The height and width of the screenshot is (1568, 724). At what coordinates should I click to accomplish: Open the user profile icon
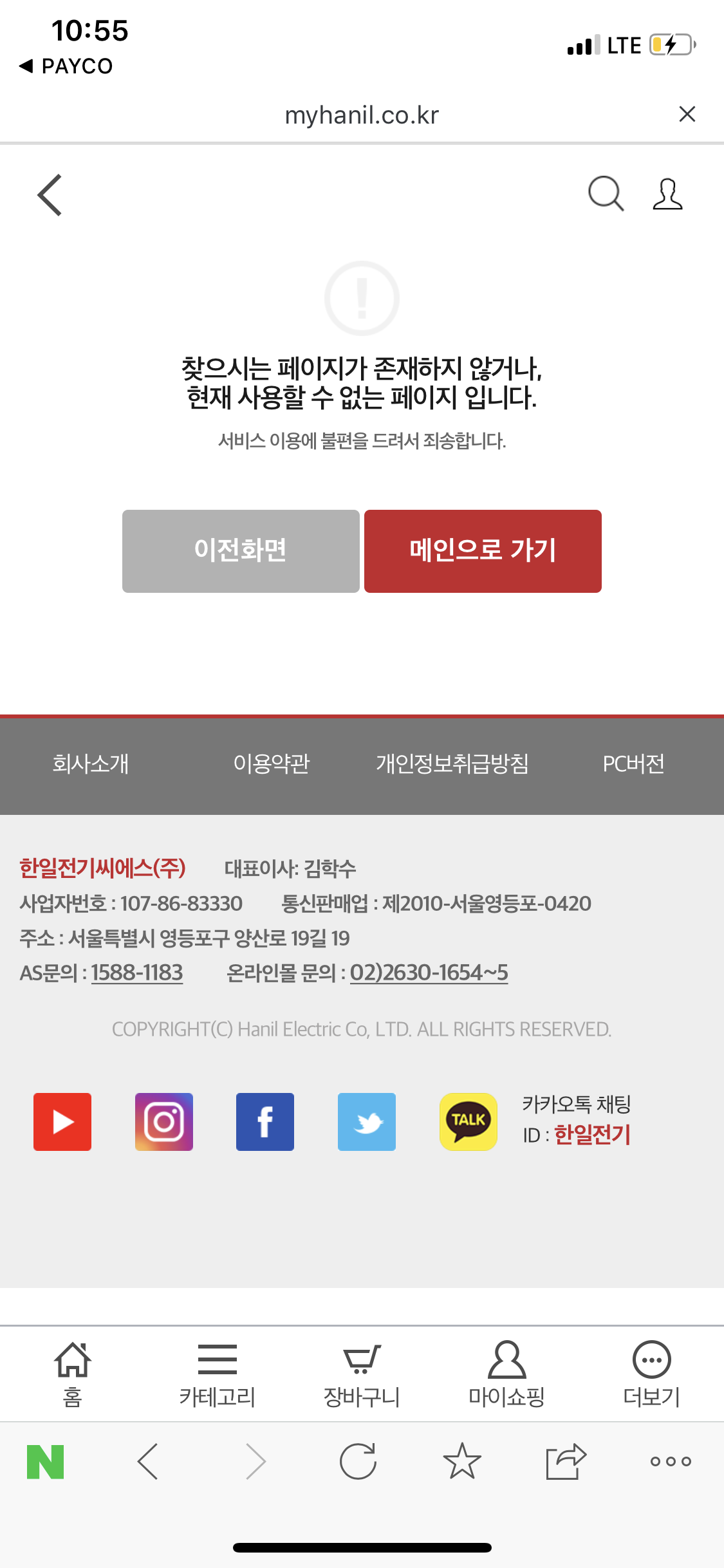(667, 194)
